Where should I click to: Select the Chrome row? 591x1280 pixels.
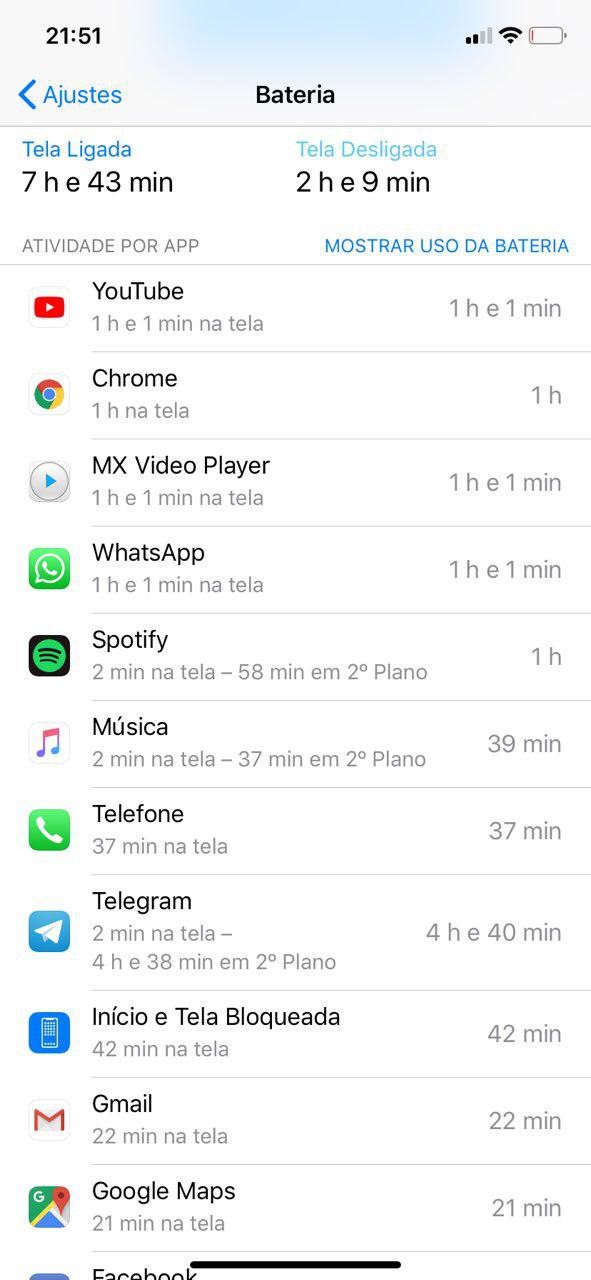[x=295, y=395]
